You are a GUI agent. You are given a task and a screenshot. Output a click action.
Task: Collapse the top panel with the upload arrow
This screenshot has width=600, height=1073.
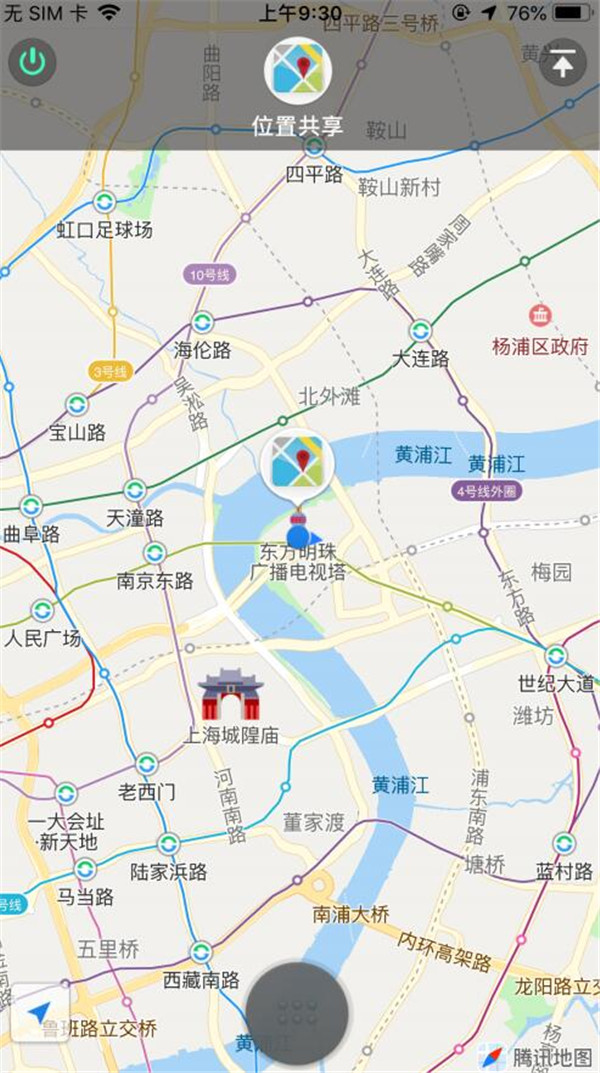point(564,64)
